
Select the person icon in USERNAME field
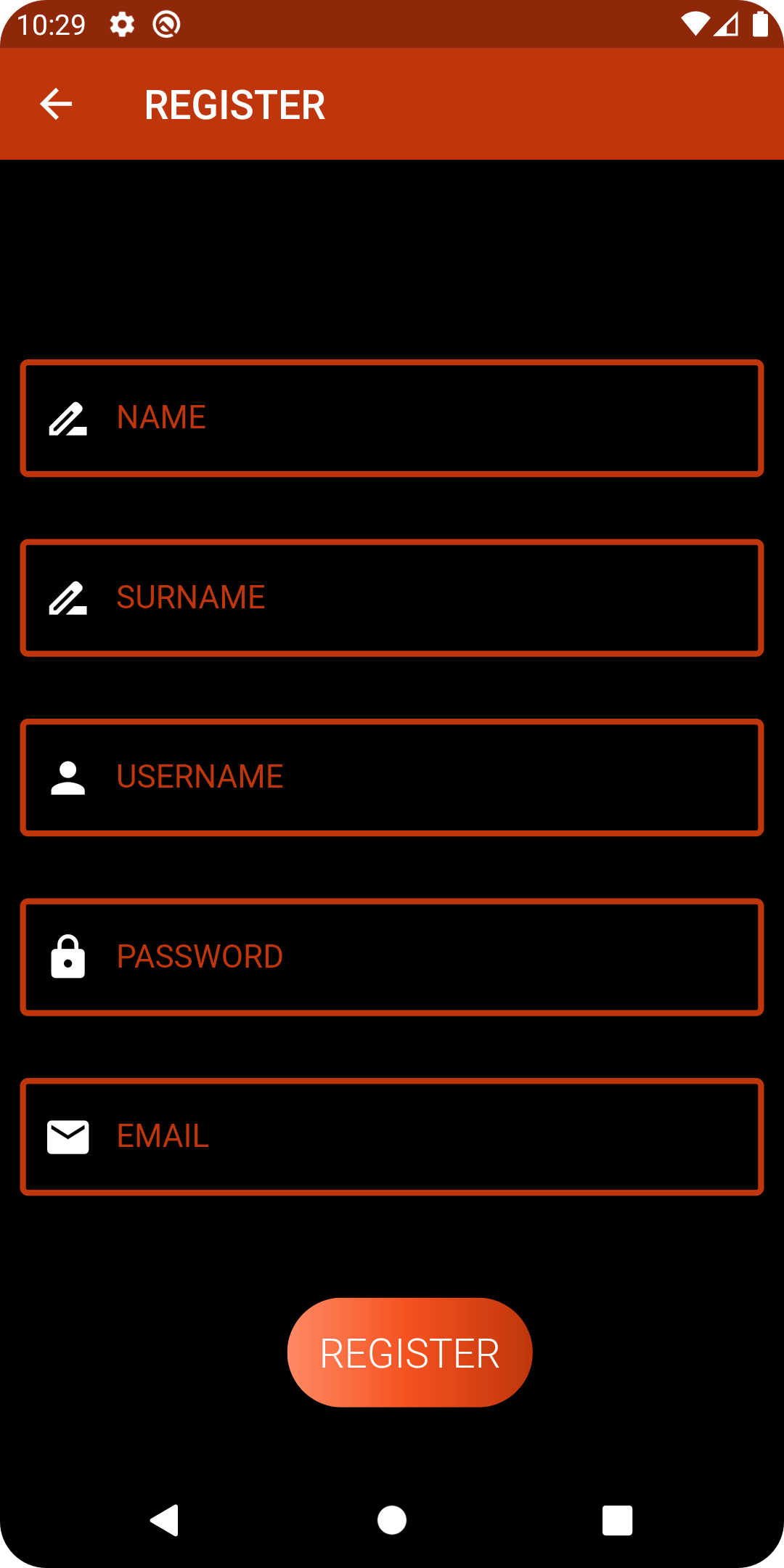coord(68,777)
